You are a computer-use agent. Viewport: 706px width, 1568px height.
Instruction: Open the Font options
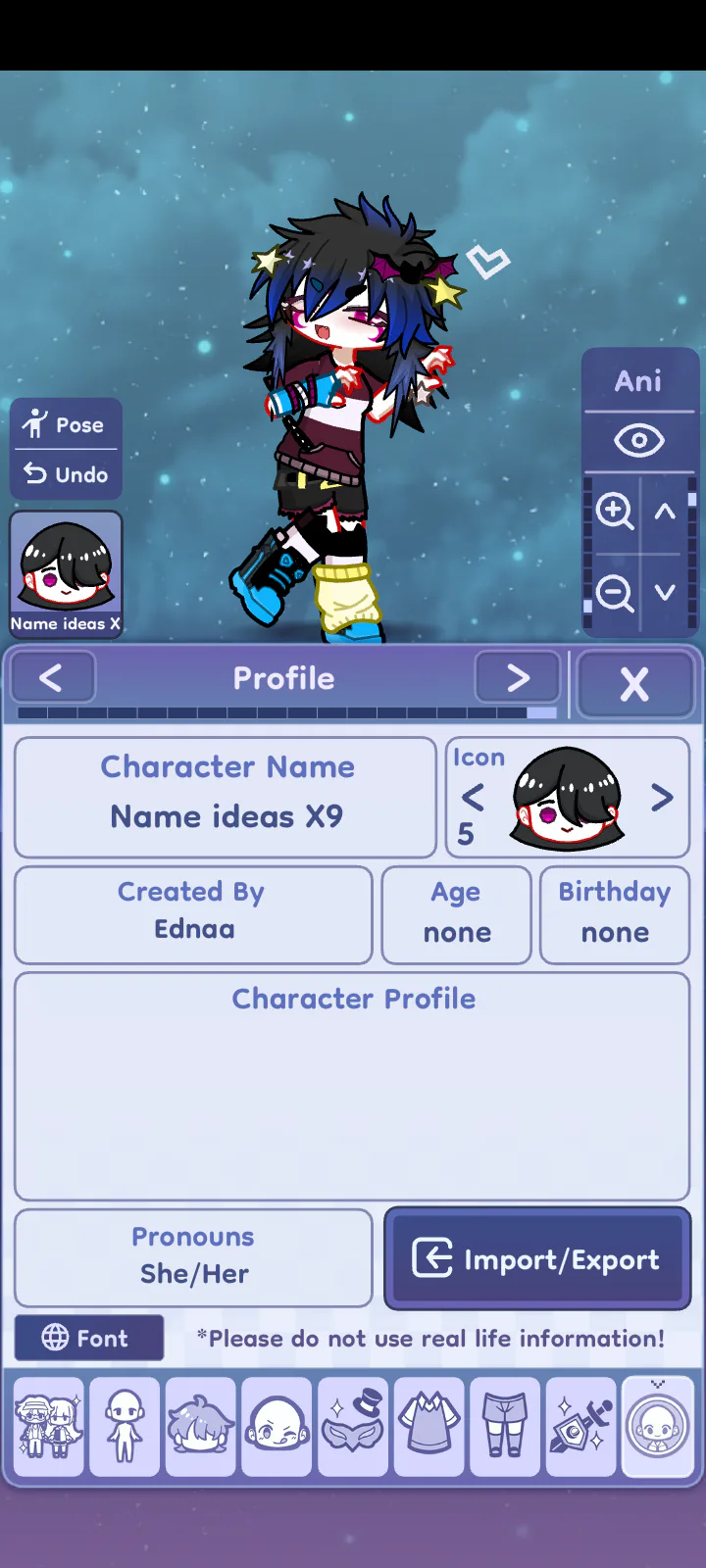(x=88, y=1338)
